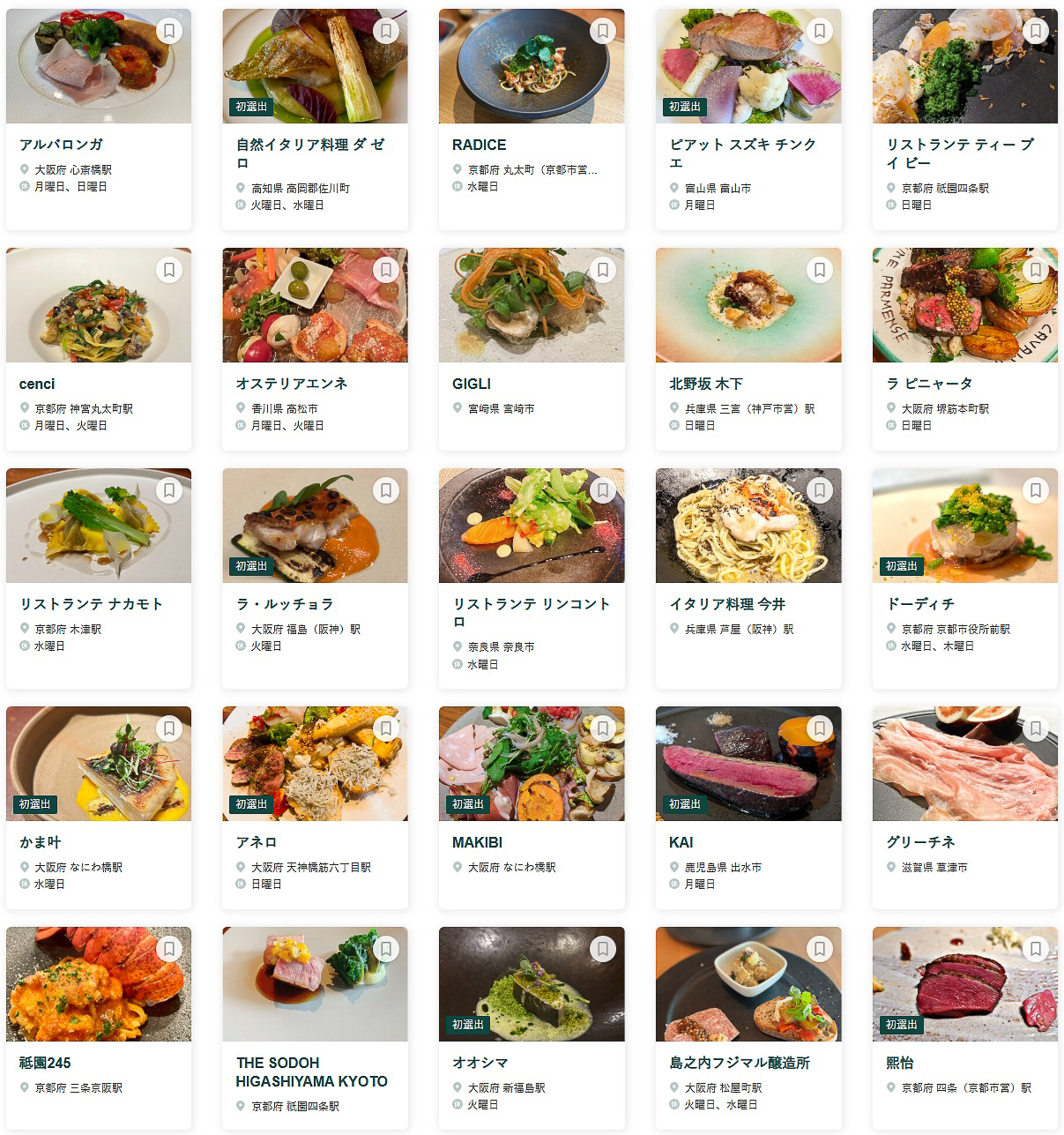Bookmark the ドーディチ card
The image size is (1064, 1135).
[1034, 490]
